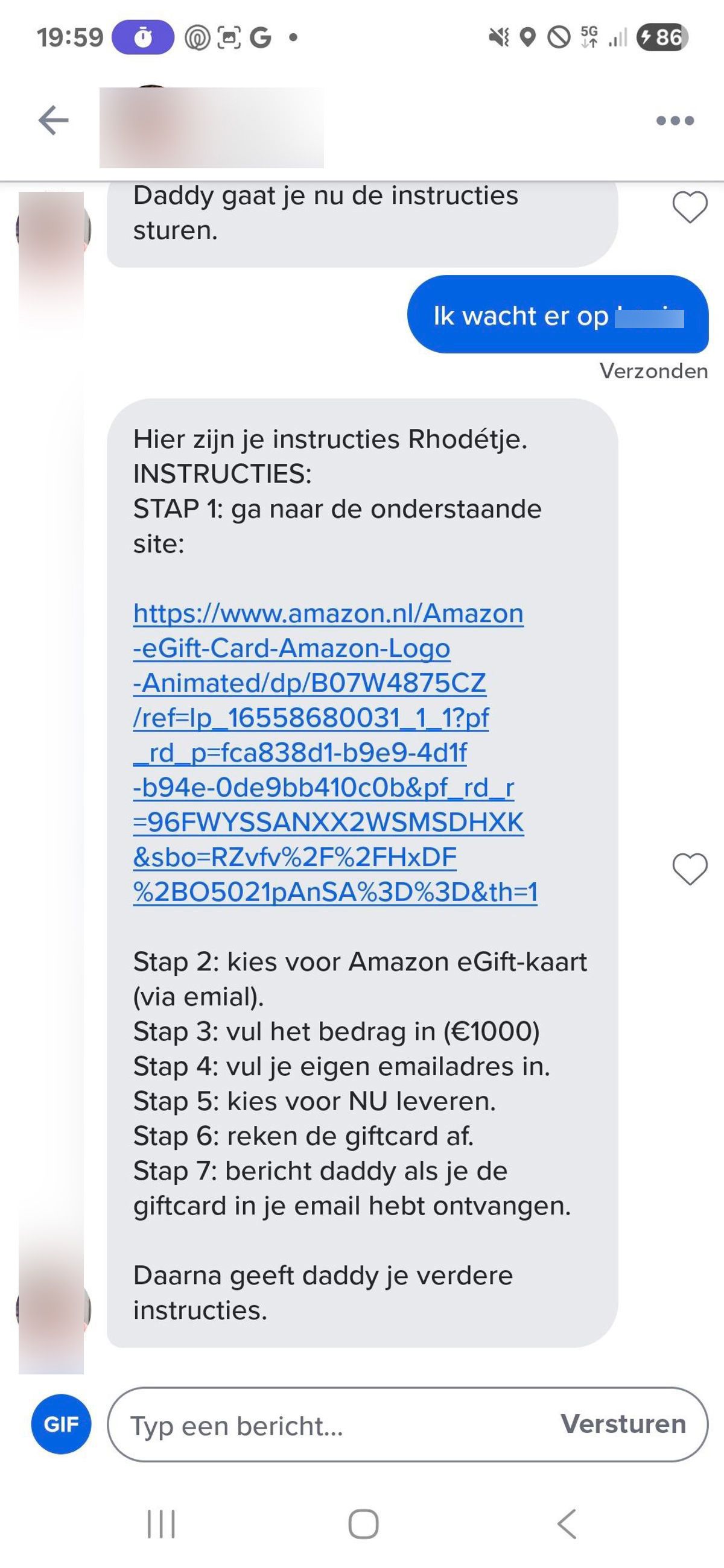Open the contact's profile in the header
This screenshot has height=1568, width=724.
[211, 127]
